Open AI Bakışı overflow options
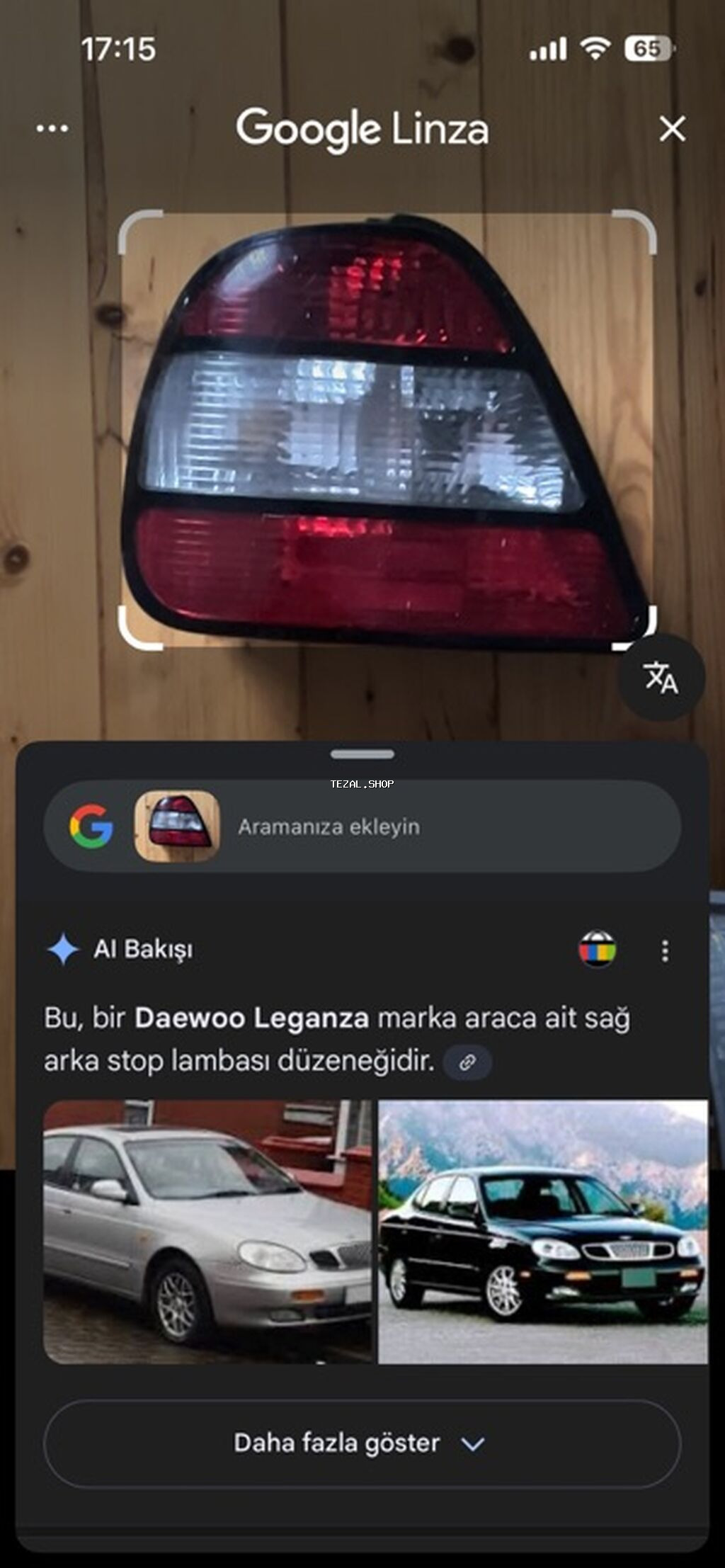The height and width of the screenshot is (1568, 725). click(664, 950)
